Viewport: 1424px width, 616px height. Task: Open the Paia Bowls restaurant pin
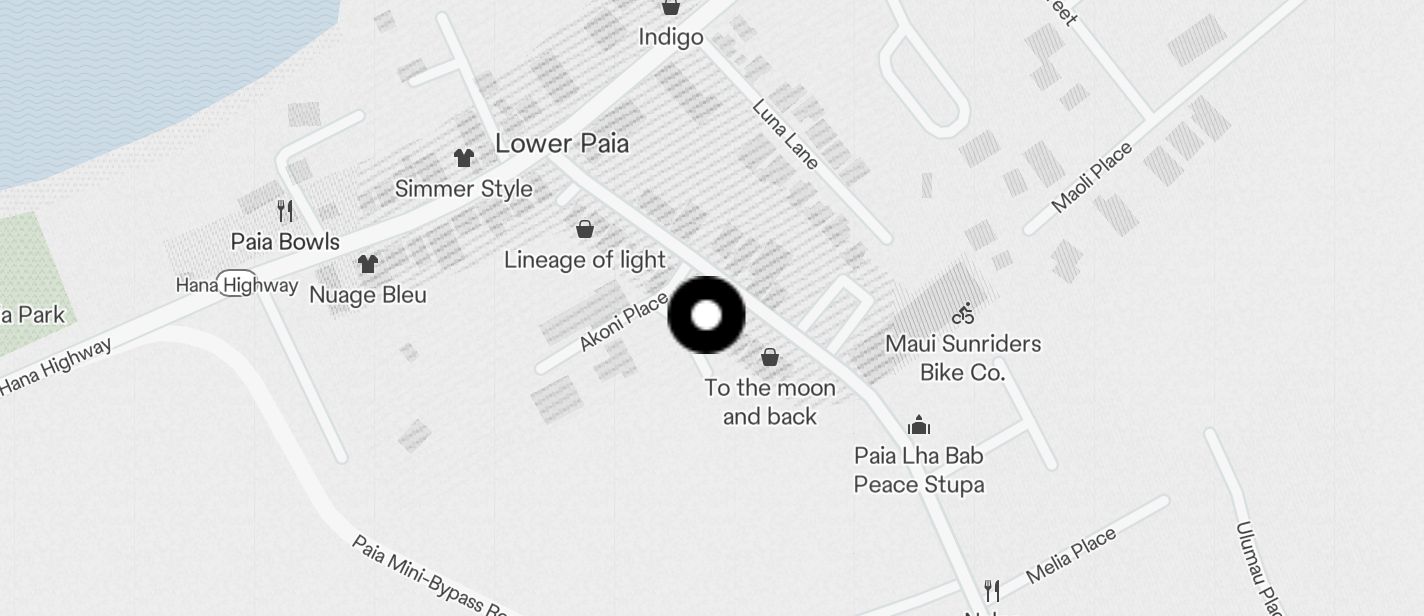pyautogui.click(x=285, y=211)
